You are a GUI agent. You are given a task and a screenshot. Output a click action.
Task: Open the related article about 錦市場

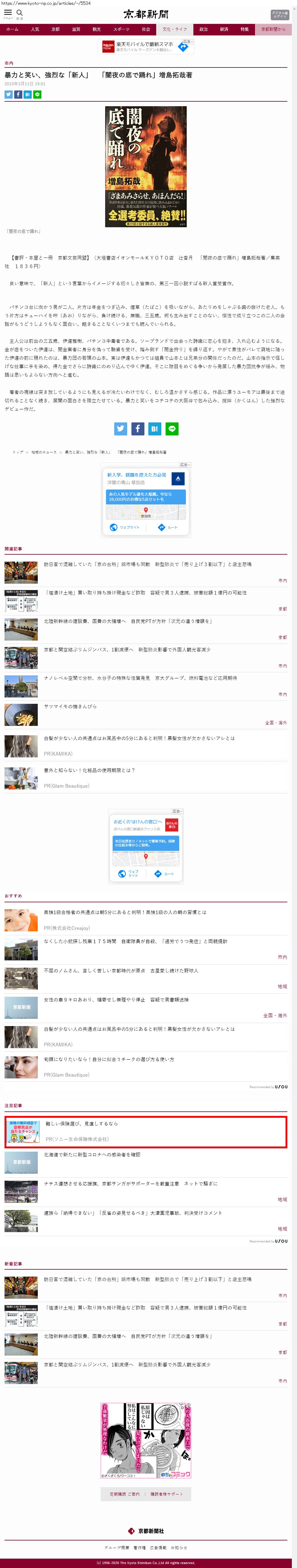click(x=147, y=564)
